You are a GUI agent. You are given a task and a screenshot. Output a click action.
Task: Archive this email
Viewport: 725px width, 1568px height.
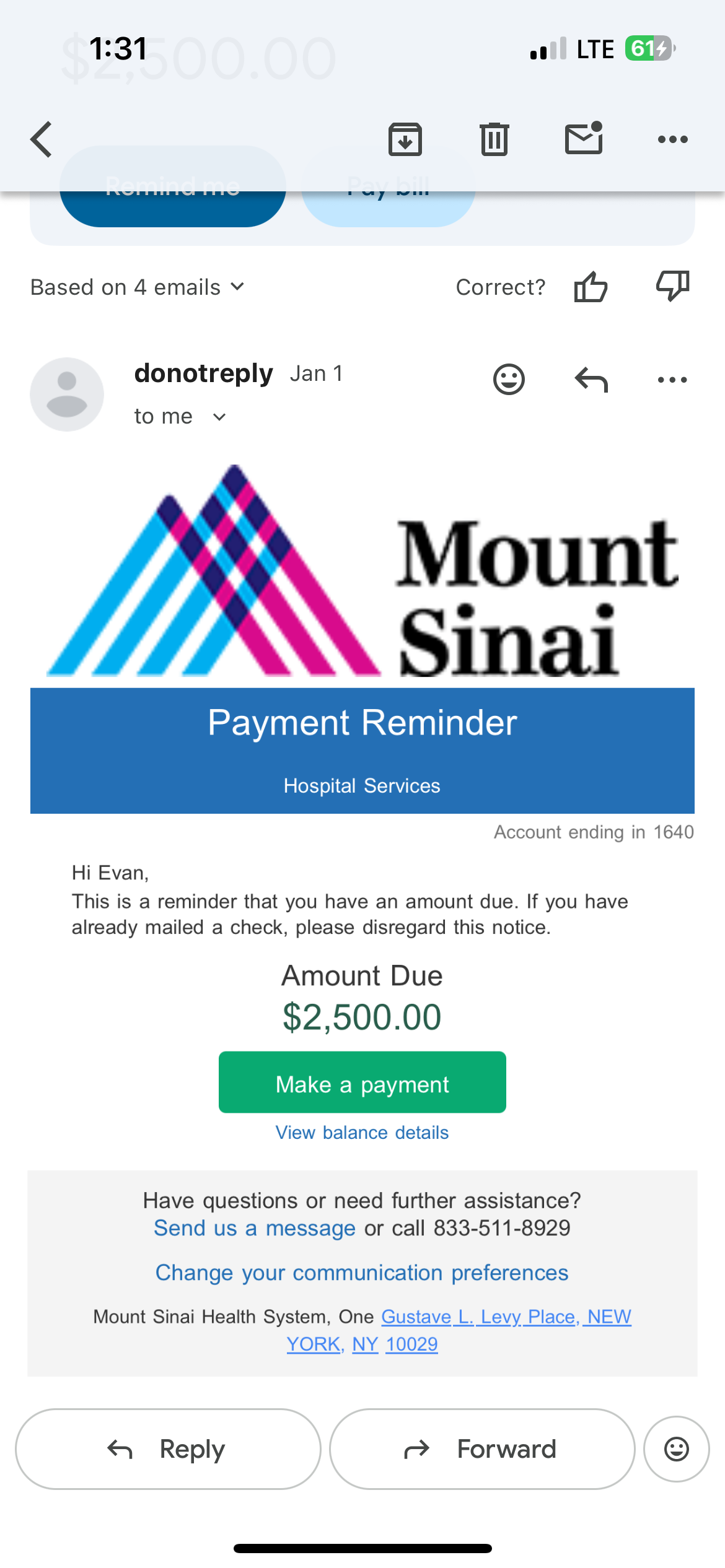tap(405, 139)
